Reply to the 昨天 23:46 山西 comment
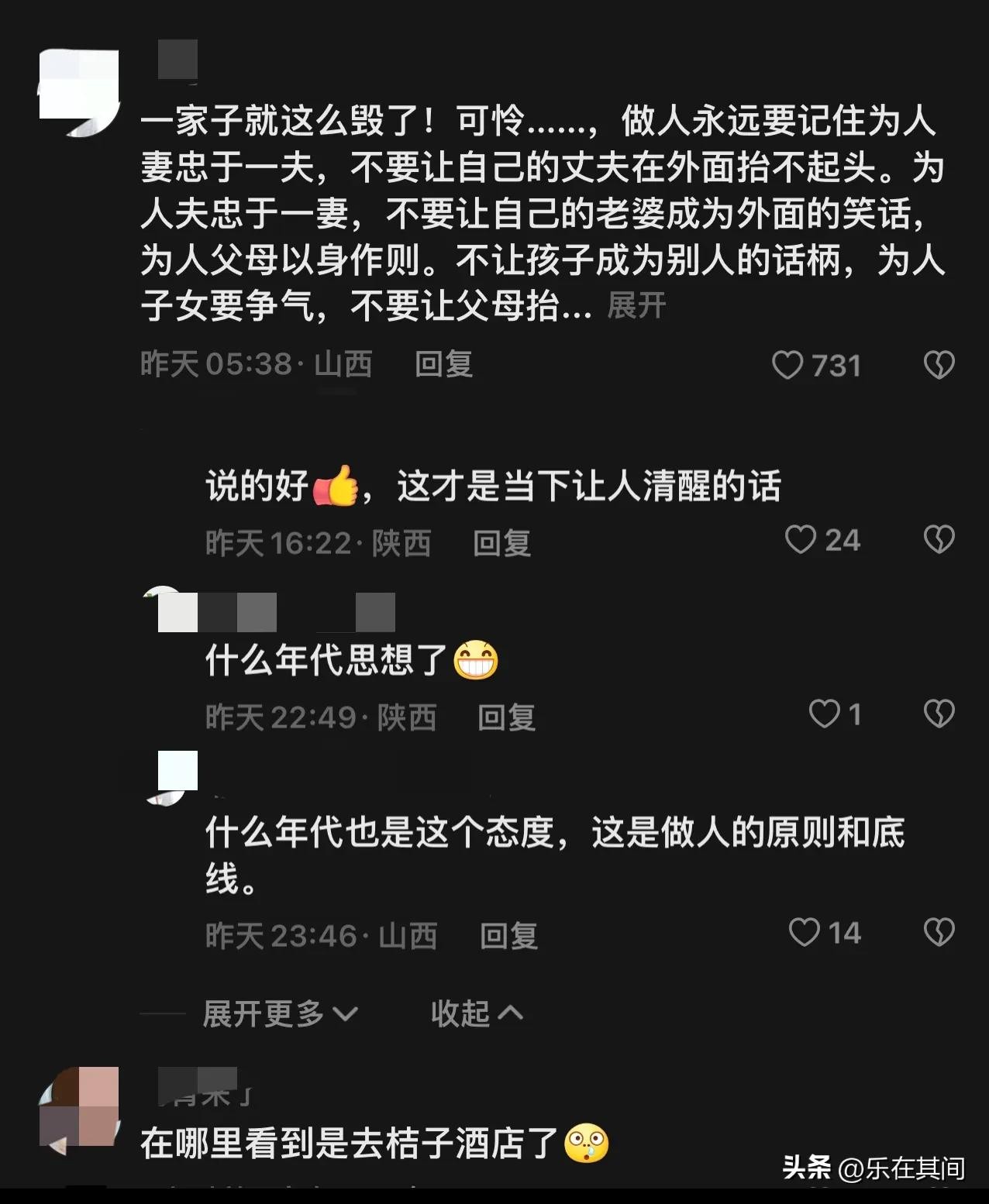989x1204 pixels. (x=508, y=936)
